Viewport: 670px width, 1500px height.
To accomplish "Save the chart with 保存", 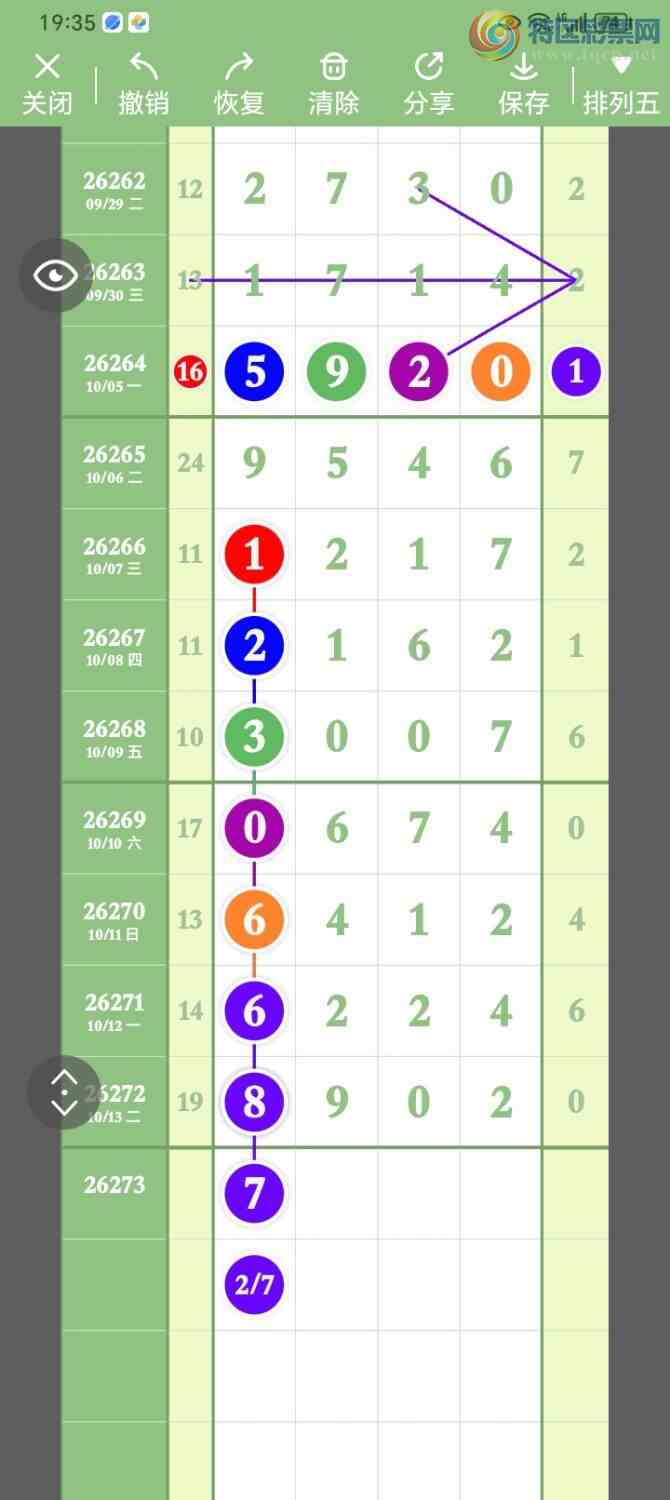I will coord(523,84).
